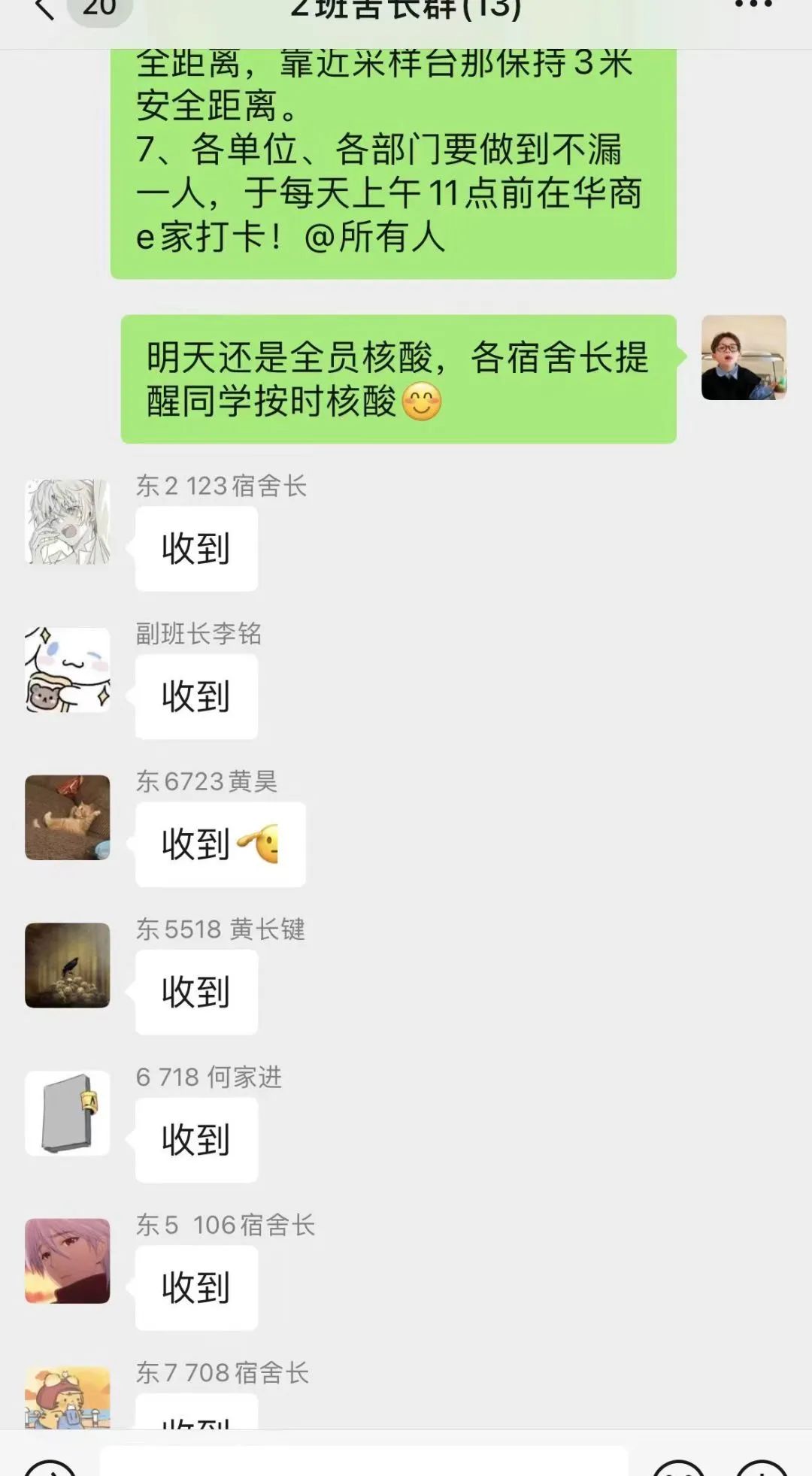
Task: Go back to the chat list
Action: coord(44,9)
